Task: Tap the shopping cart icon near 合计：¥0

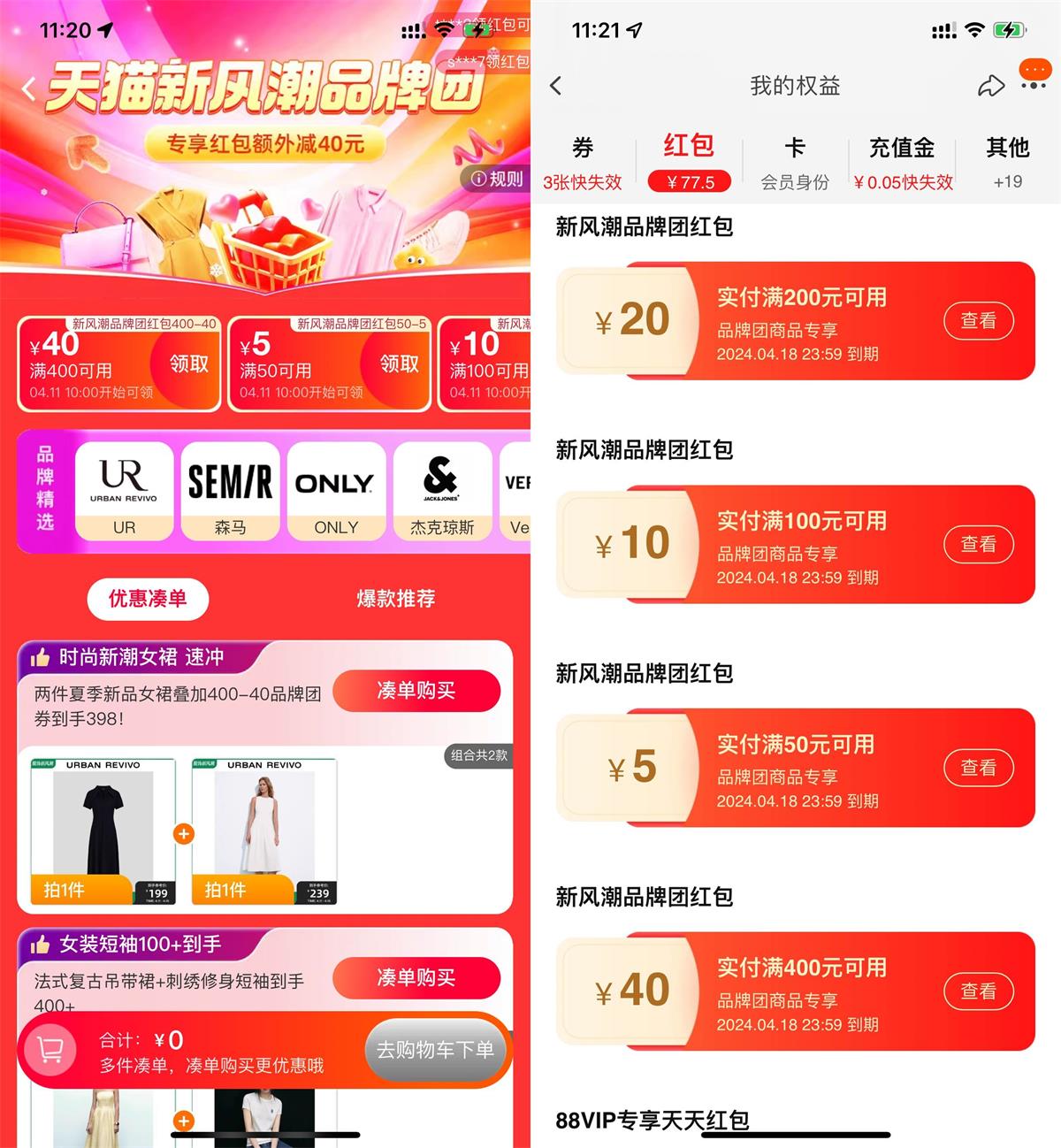Action: coord(49,1050)
